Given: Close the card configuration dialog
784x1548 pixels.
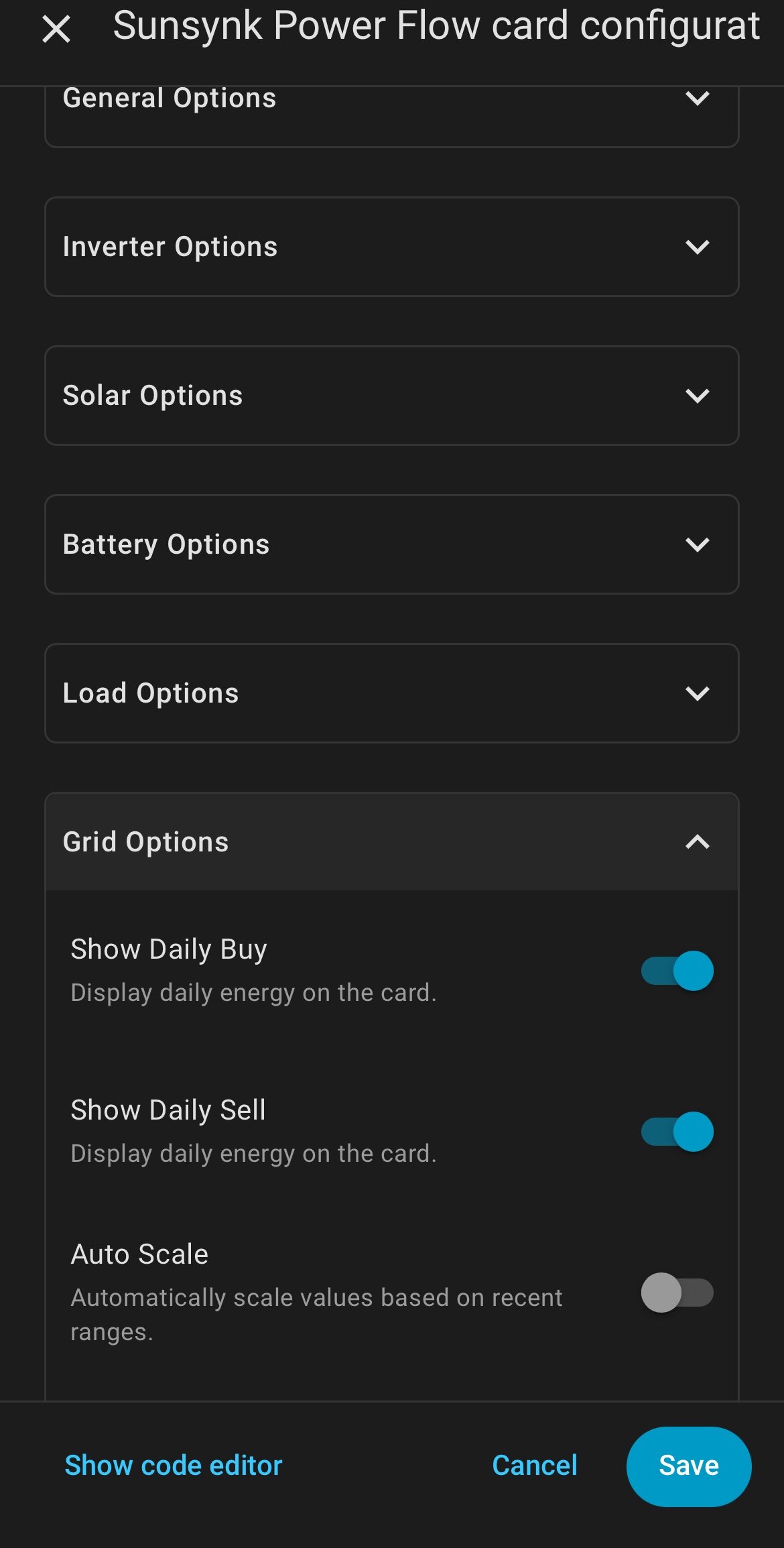Looking at the screenshot, I should click(x=56, y=29).
